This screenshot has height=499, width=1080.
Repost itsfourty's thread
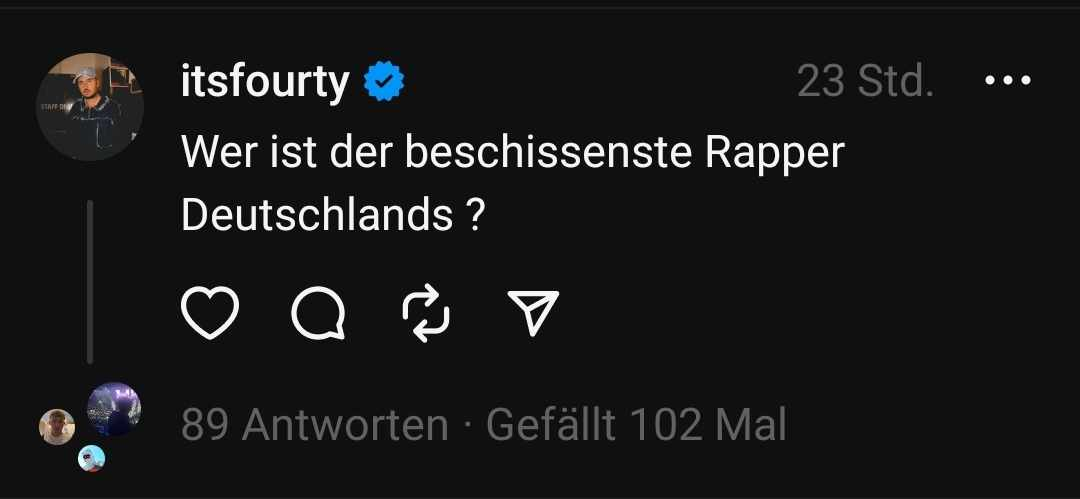425,314
